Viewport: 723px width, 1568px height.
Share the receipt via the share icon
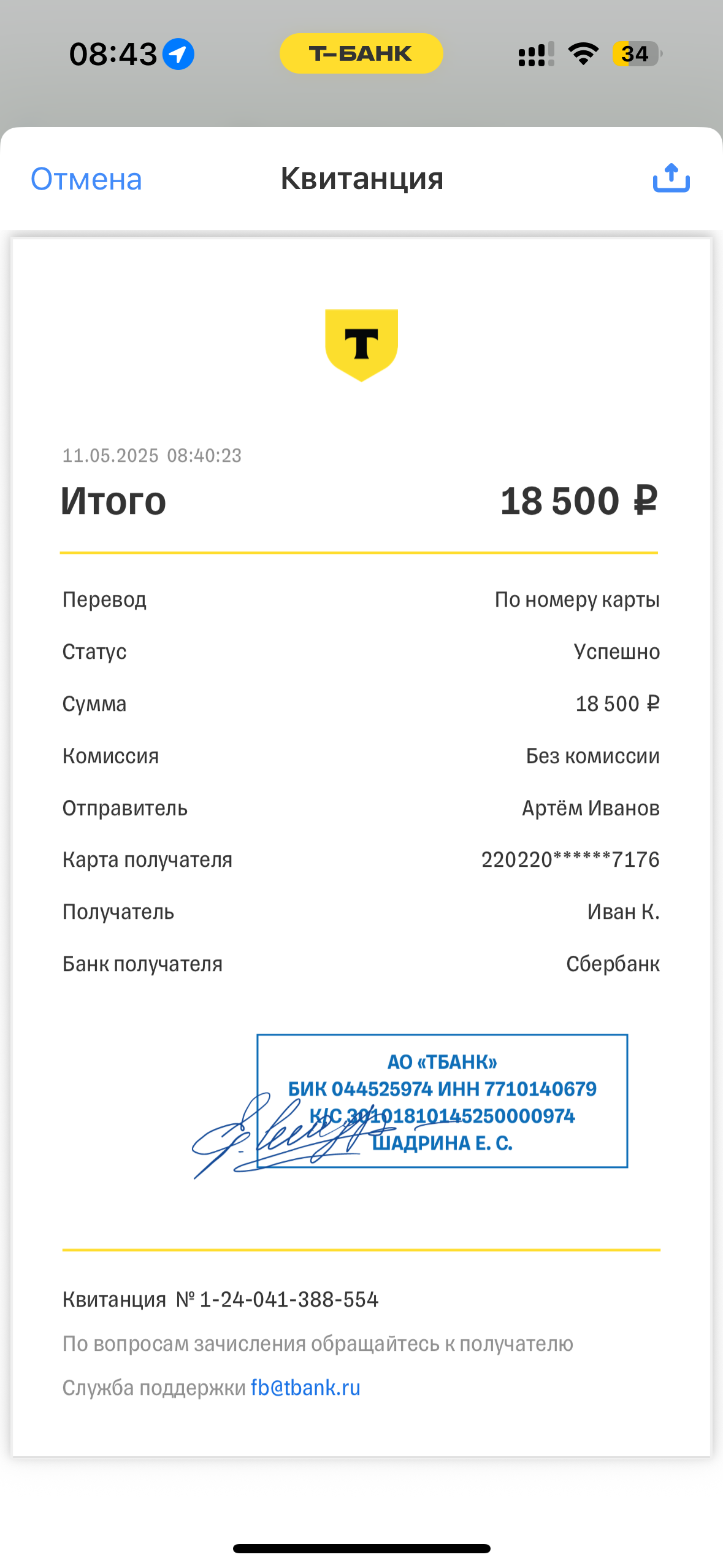(671, 178)
